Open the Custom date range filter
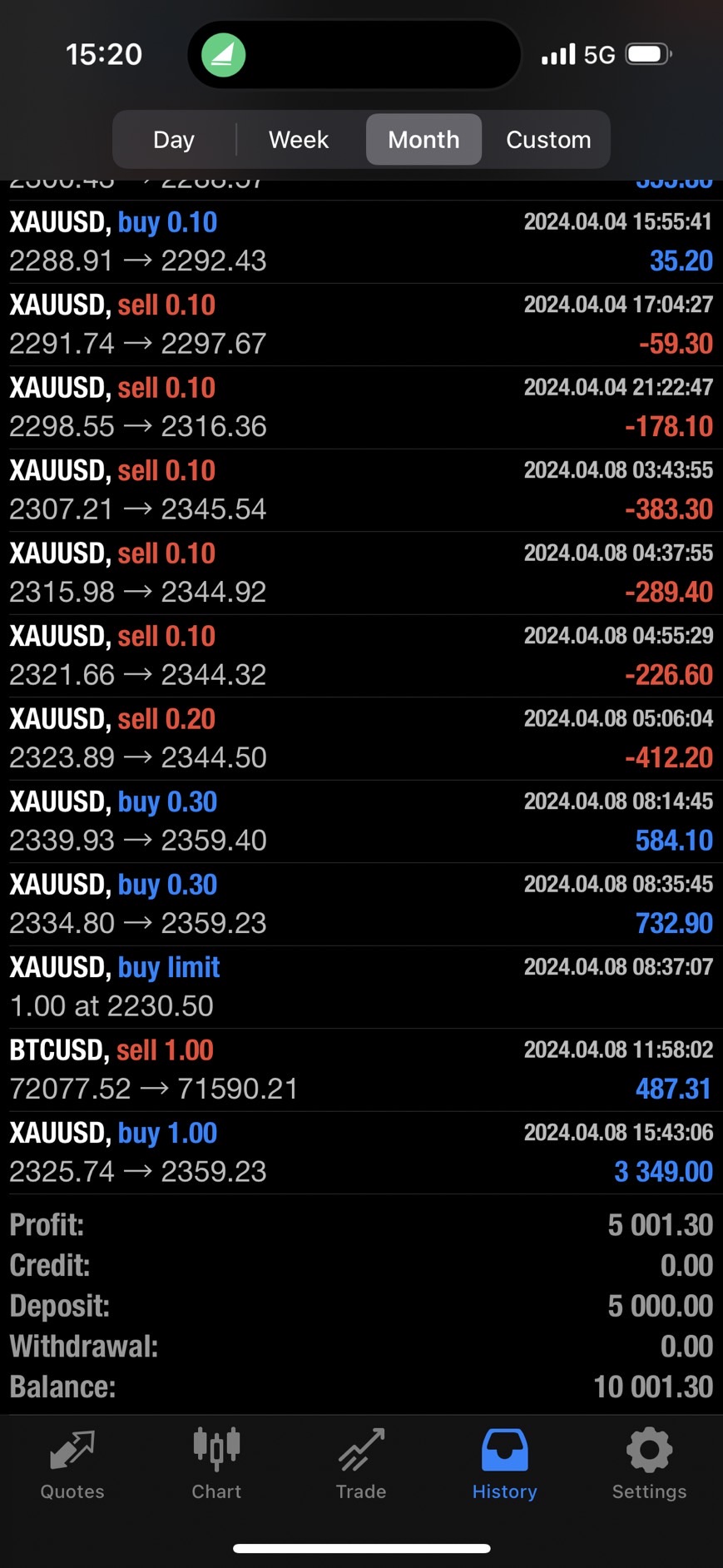Viewport: 723px width, 1568px height. (x=548, y=140)
